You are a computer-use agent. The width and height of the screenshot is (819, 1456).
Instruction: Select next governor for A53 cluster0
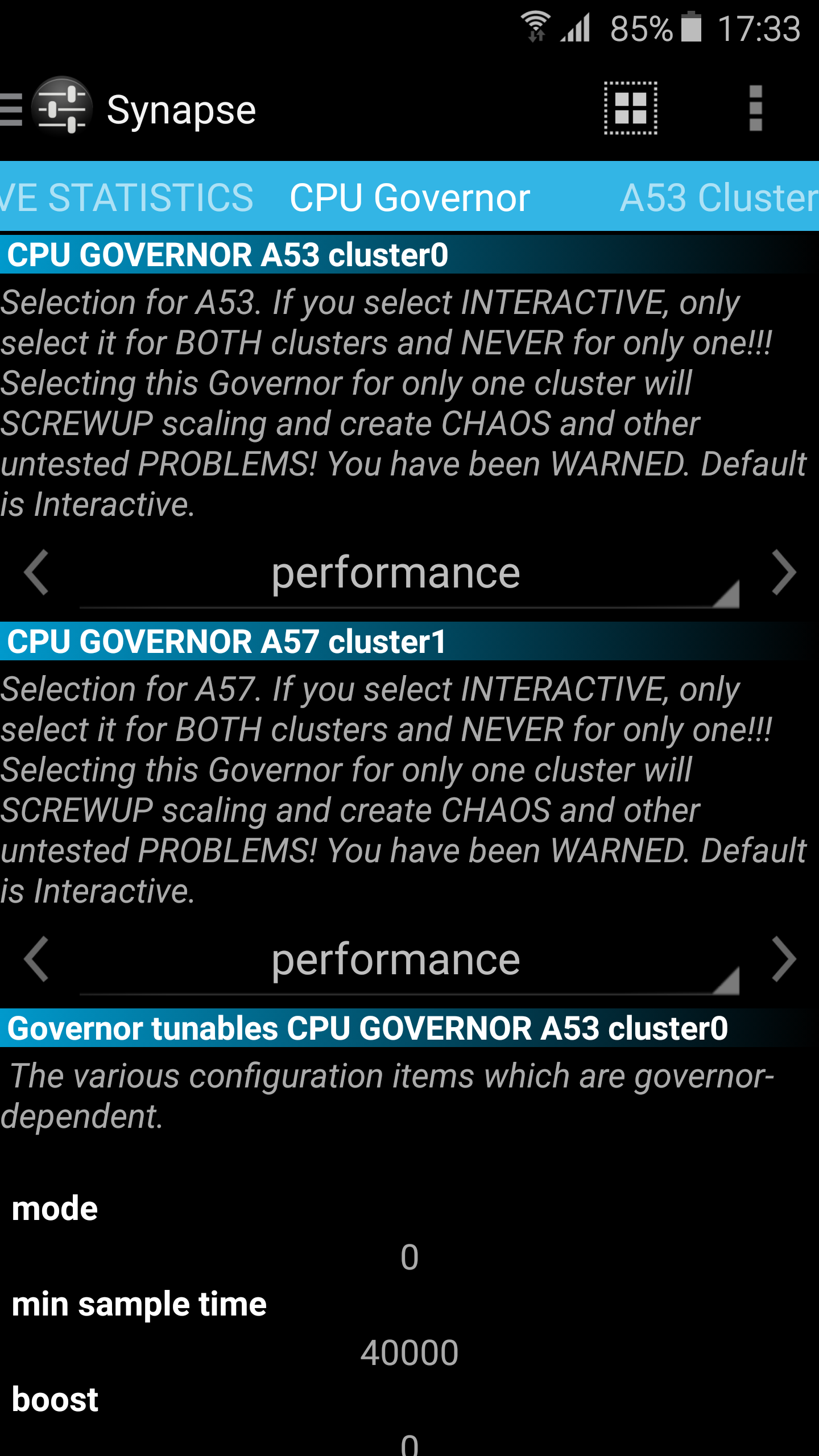pyautogui.click(x=784, y=572)
